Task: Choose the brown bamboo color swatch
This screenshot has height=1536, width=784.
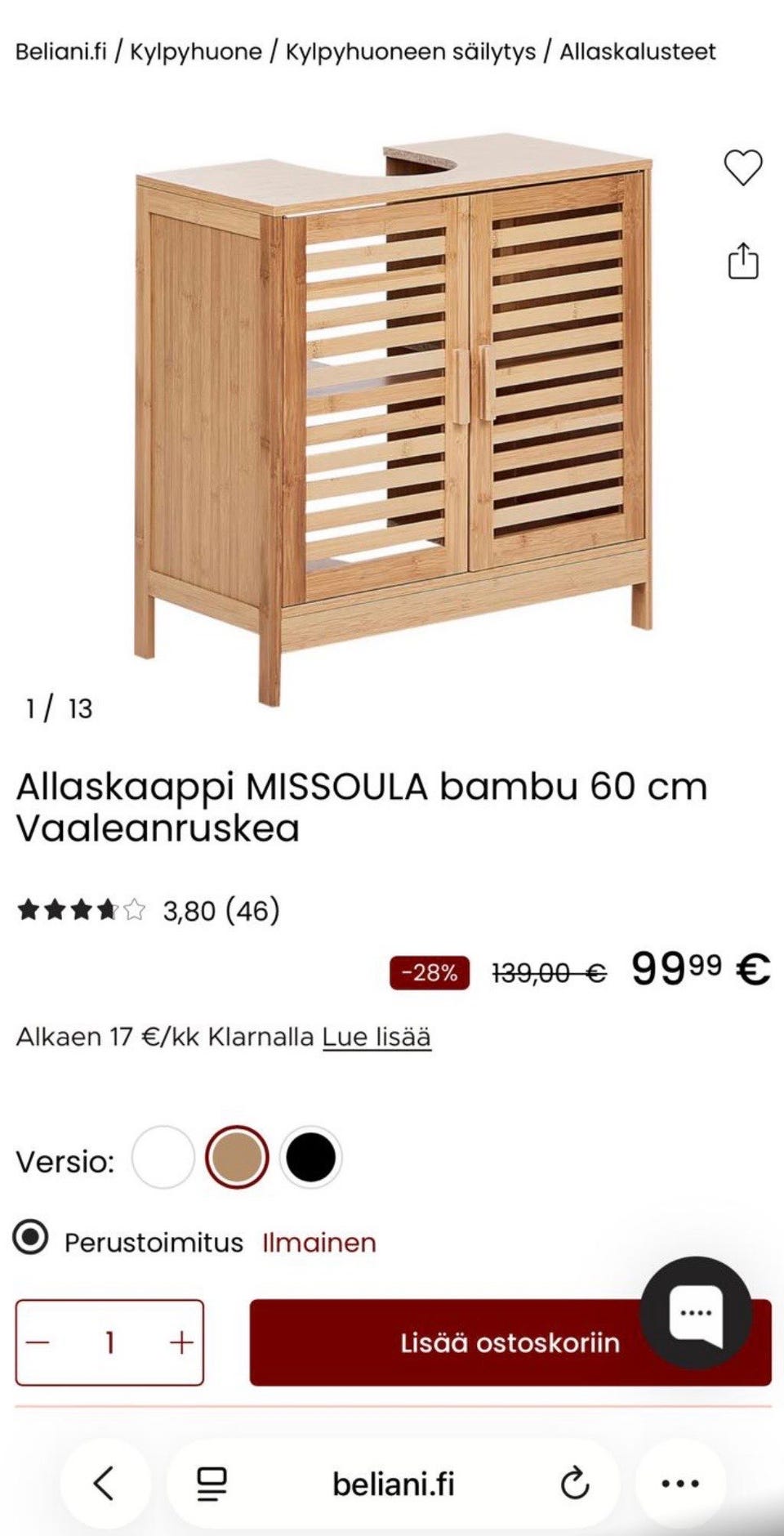Action: point(237,1157)
